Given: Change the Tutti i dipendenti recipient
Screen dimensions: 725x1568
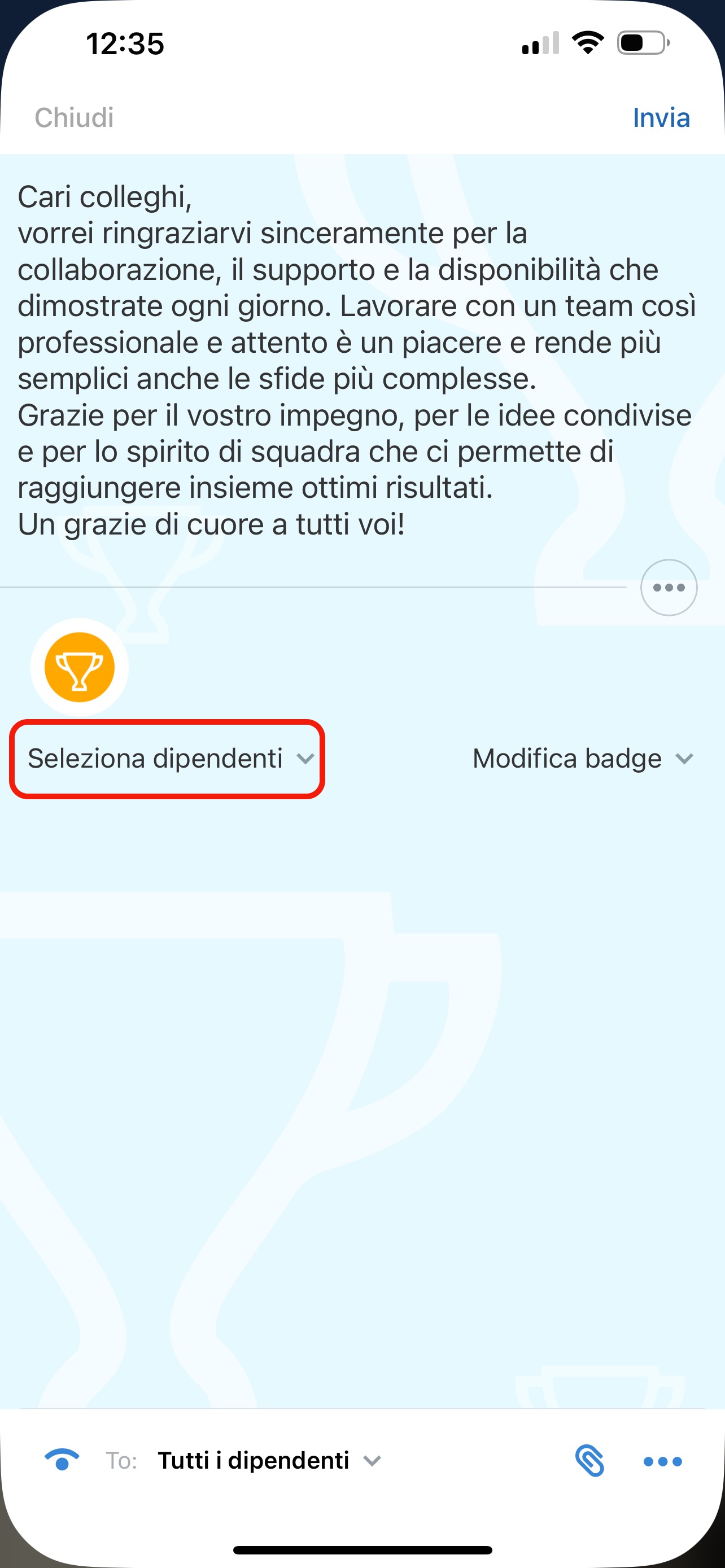Looking at the screenshot, I should (268, 1460).
